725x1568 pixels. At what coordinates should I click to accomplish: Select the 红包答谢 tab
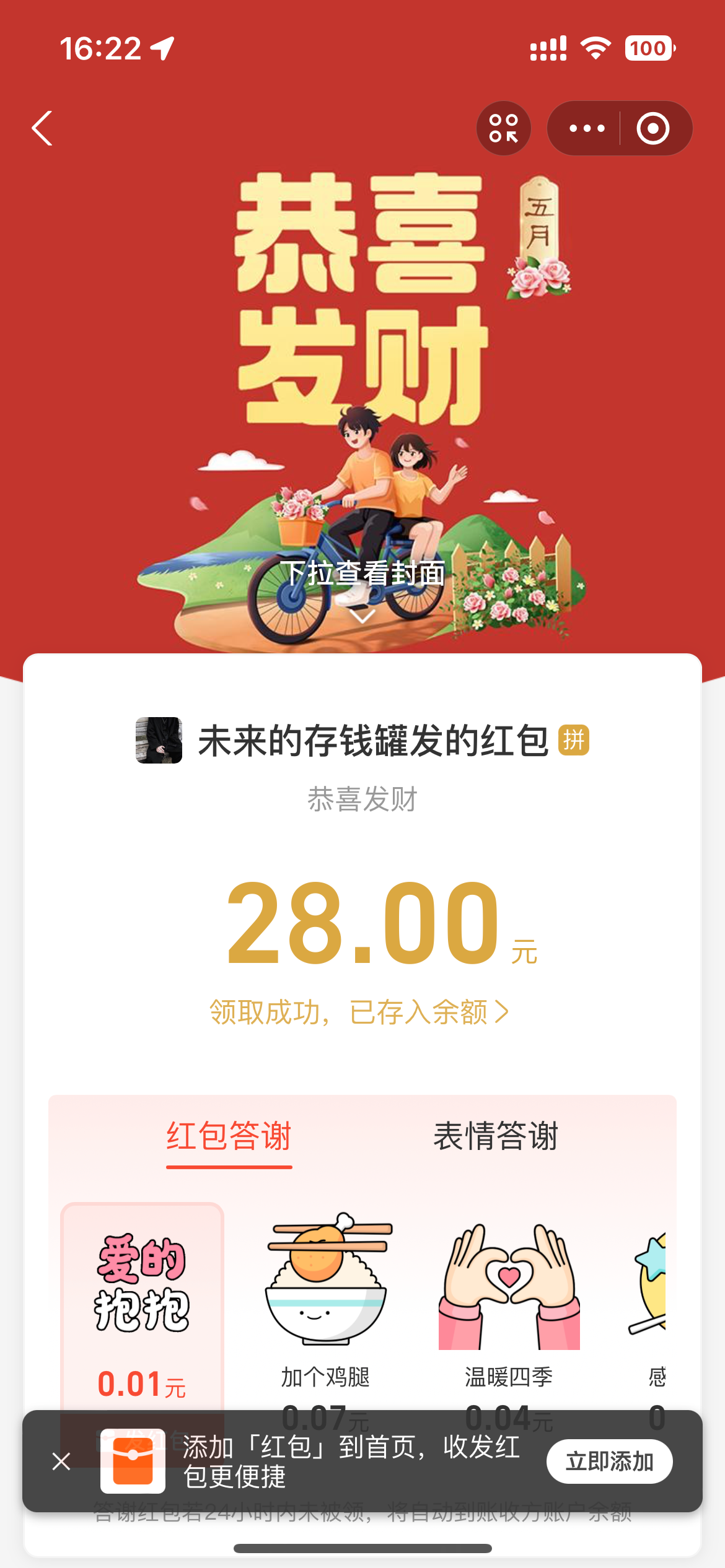tap(229, 1137)
